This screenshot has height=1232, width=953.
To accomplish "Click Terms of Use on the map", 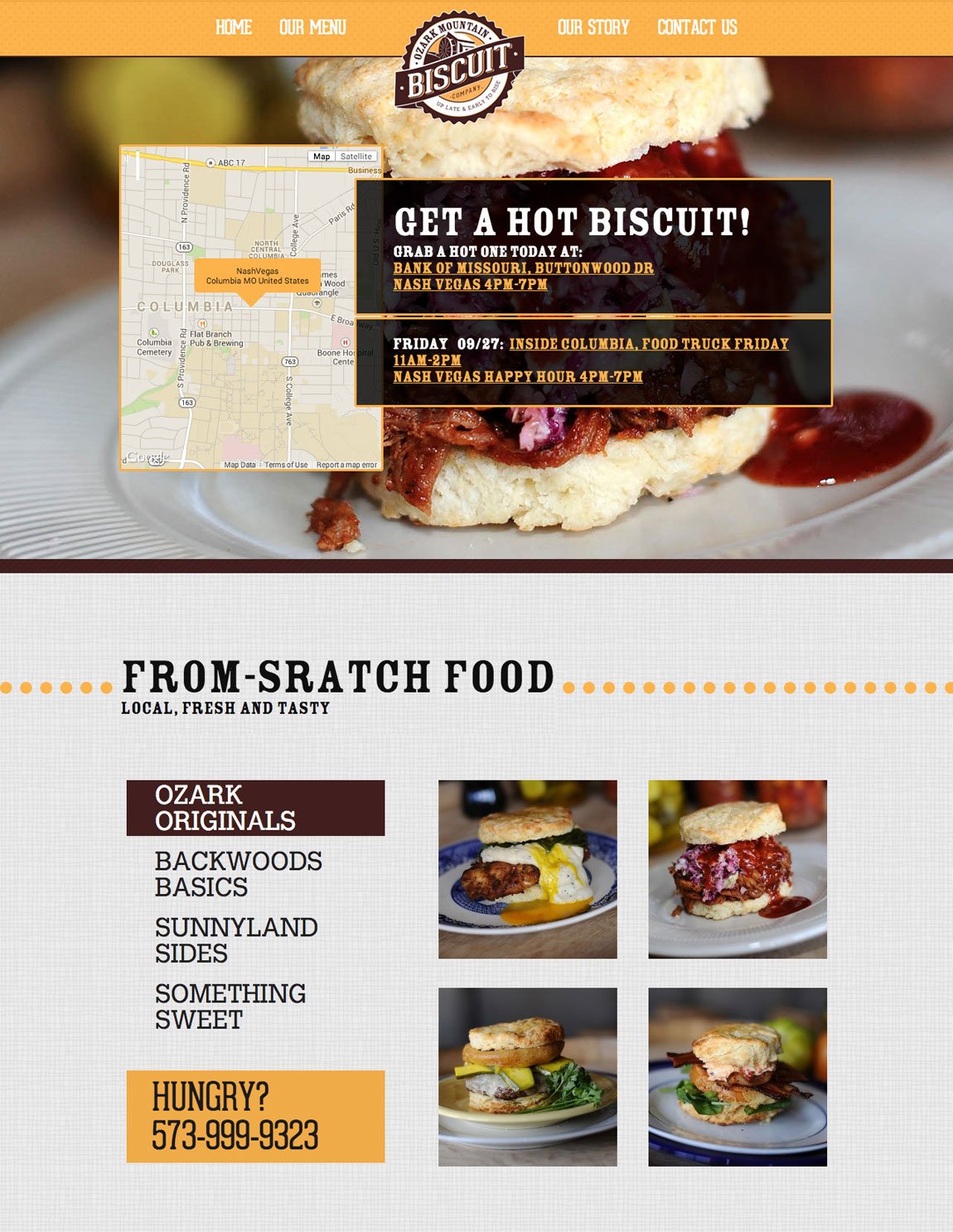I will pyautogui.click(x=286, y=466).
